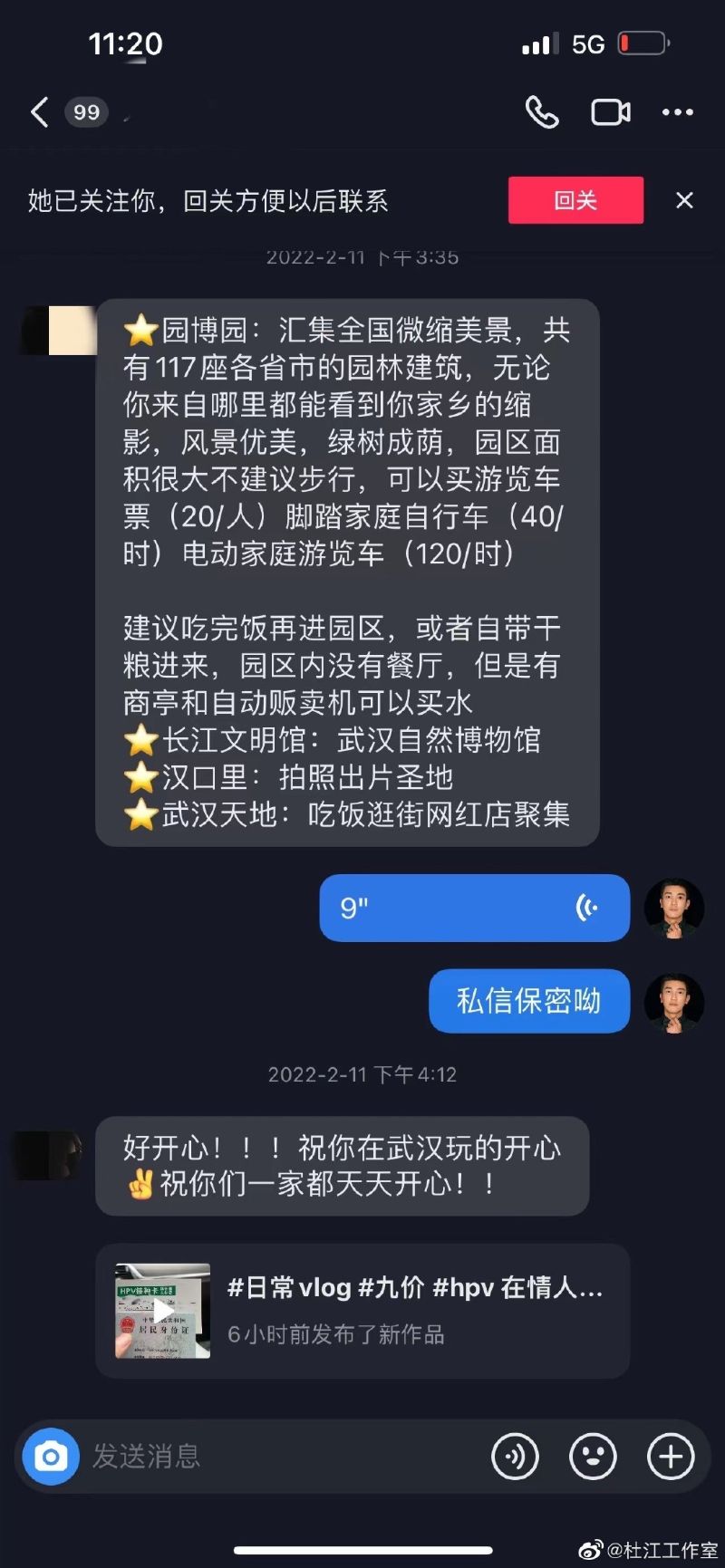725x1568 pixels.
Task: Open the shared #日常vlog video card
Action: point(362,1311)
